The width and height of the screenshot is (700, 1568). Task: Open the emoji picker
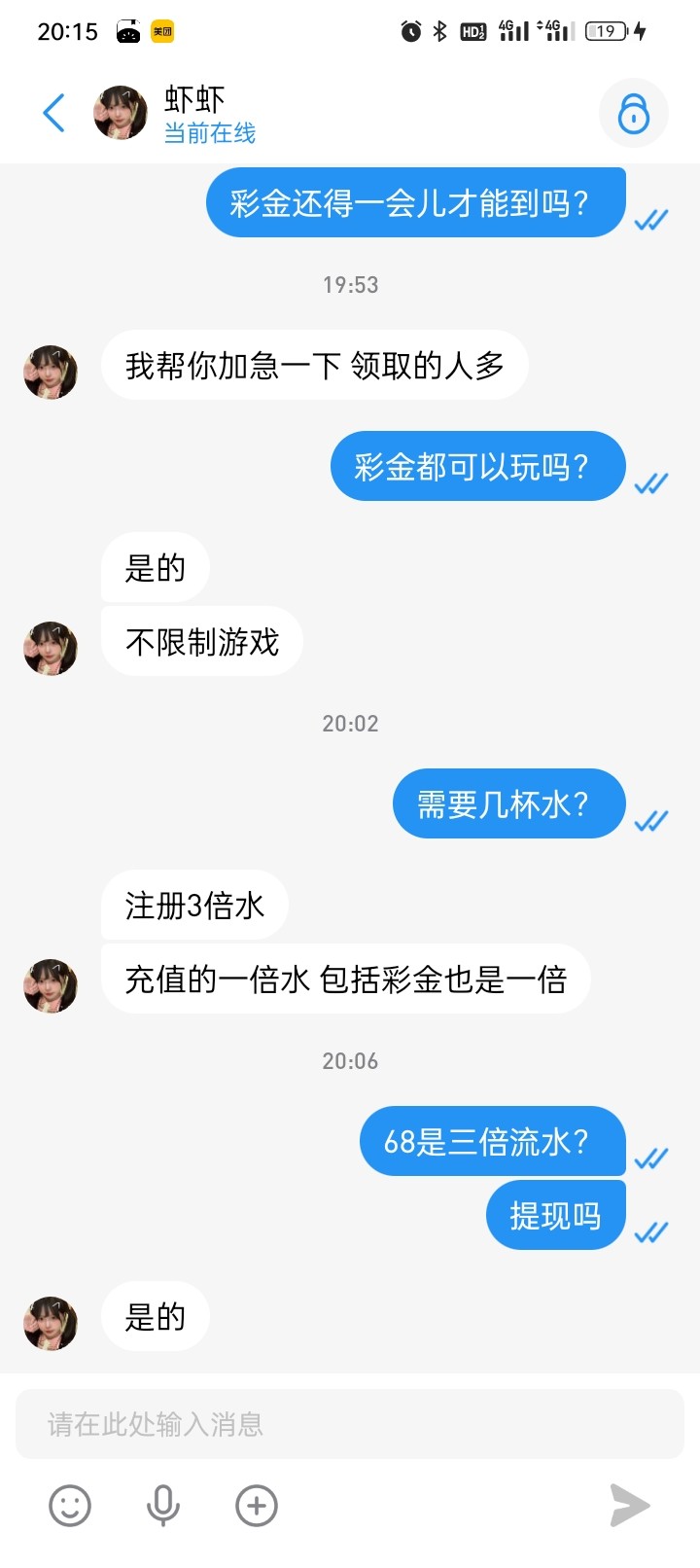coord(70,1506)
